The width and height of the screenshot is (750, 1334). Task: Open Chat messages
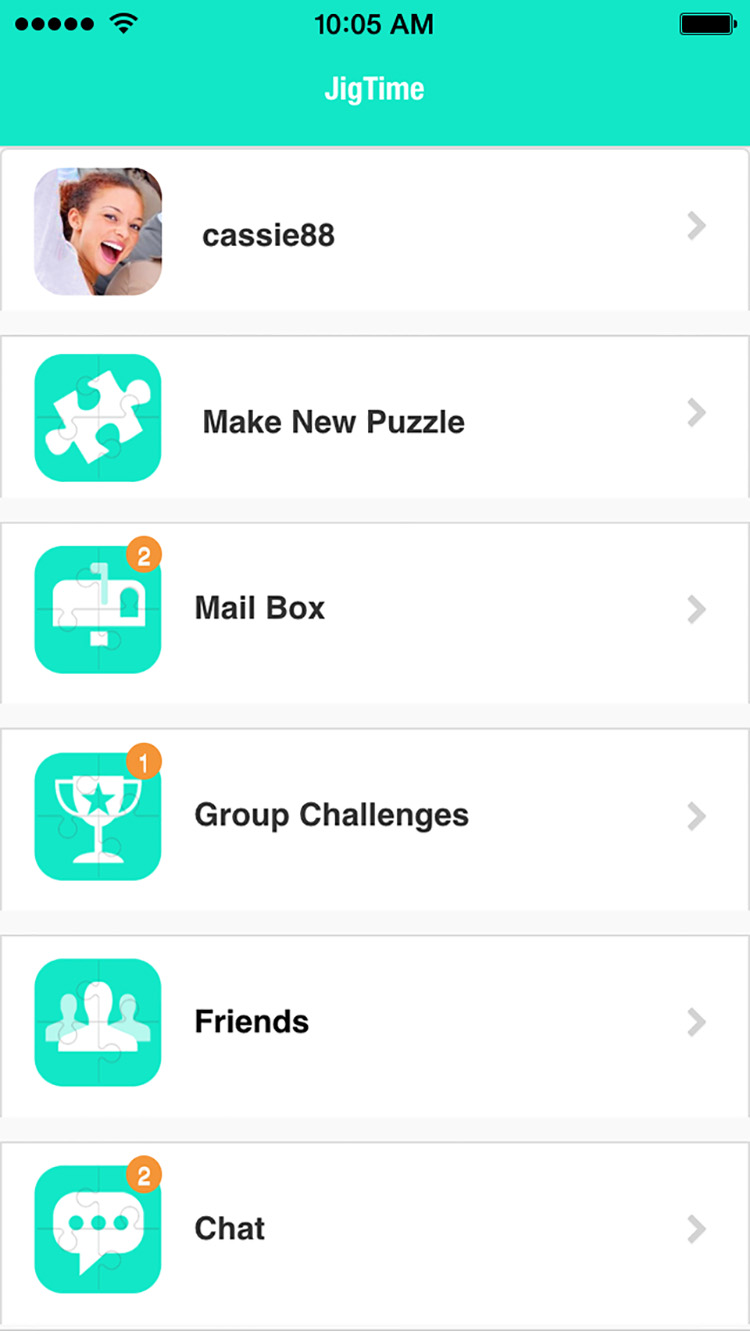[374, 1229]
